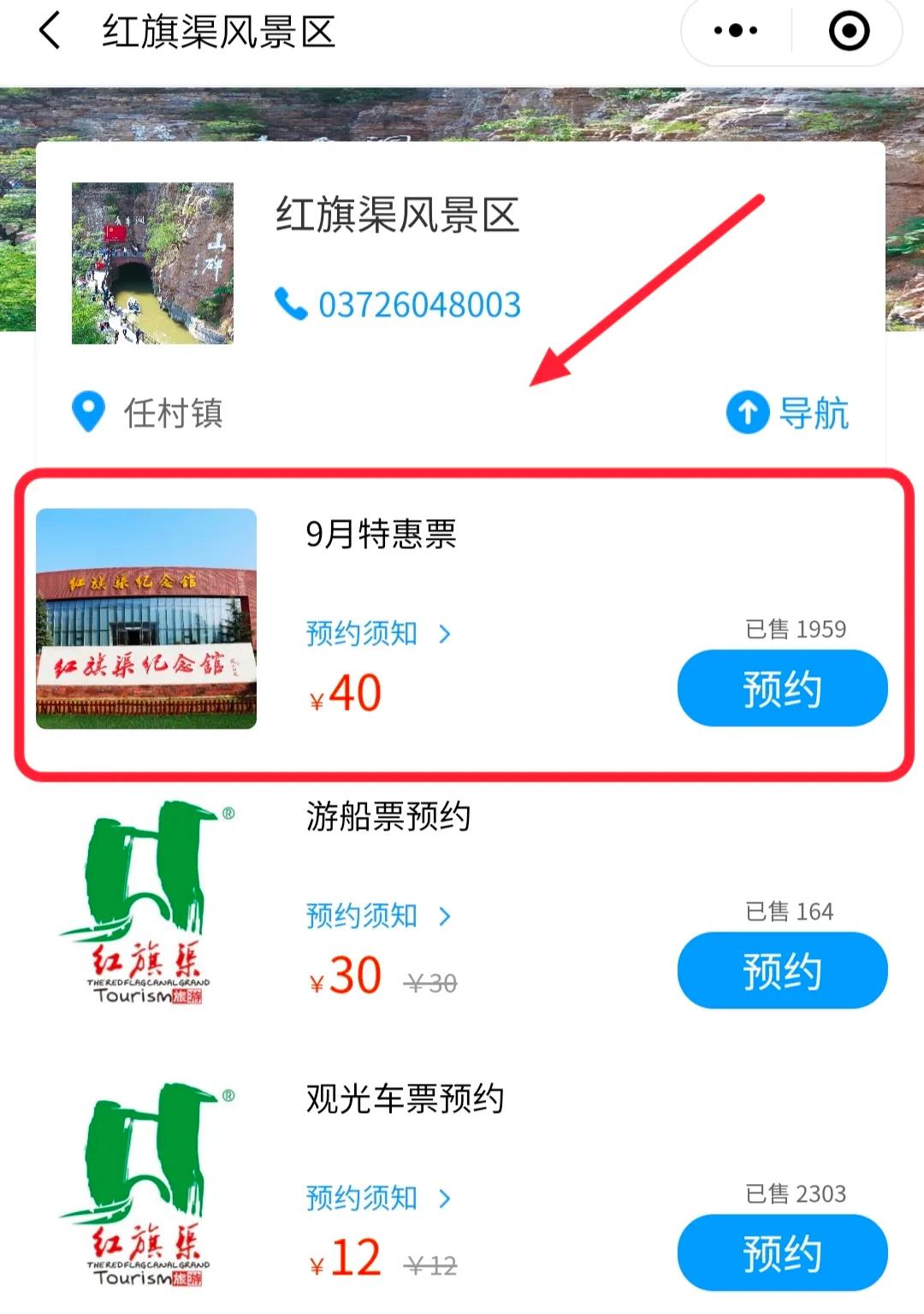Call the phone number 03726048003

tap(418, 305)
